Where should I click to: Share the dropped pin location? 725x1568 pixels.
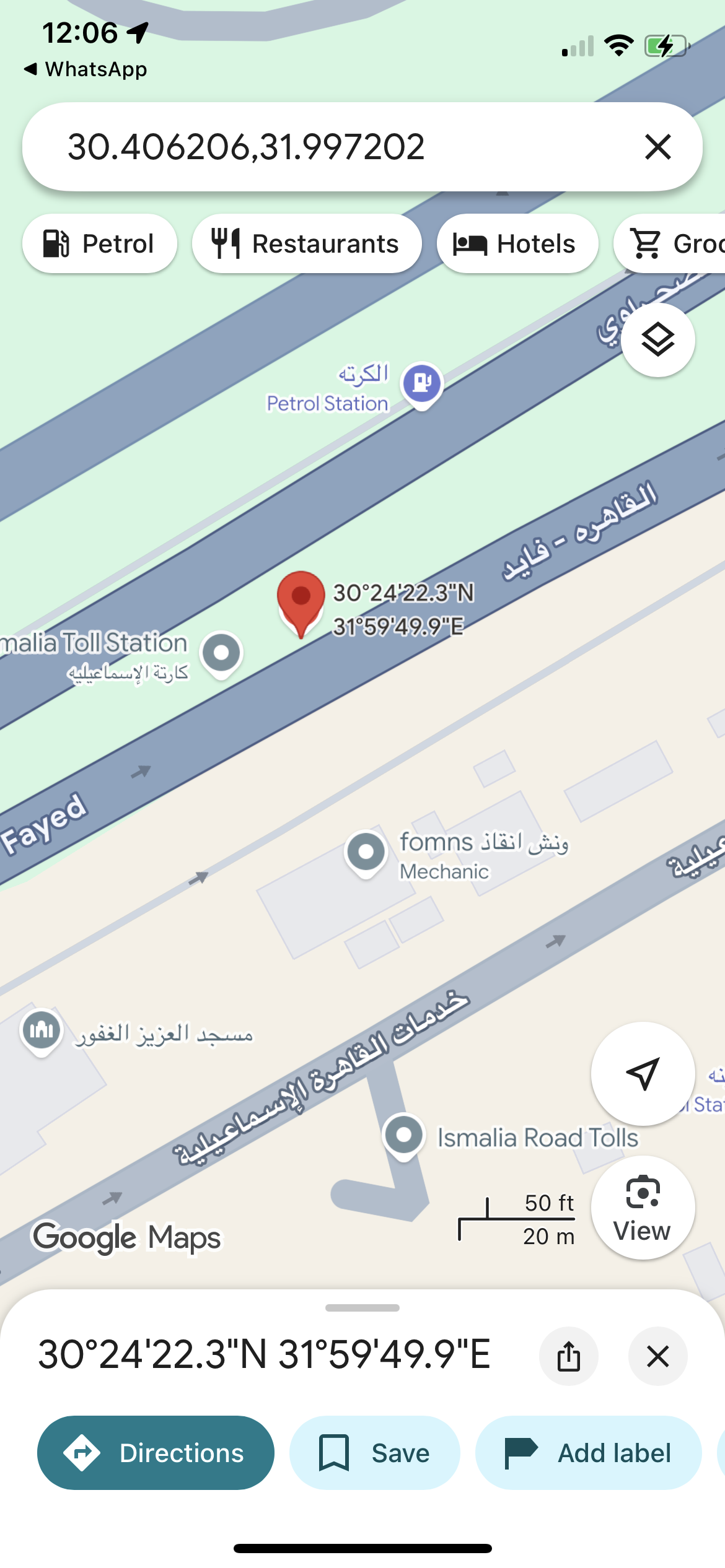coord(568,1356)
